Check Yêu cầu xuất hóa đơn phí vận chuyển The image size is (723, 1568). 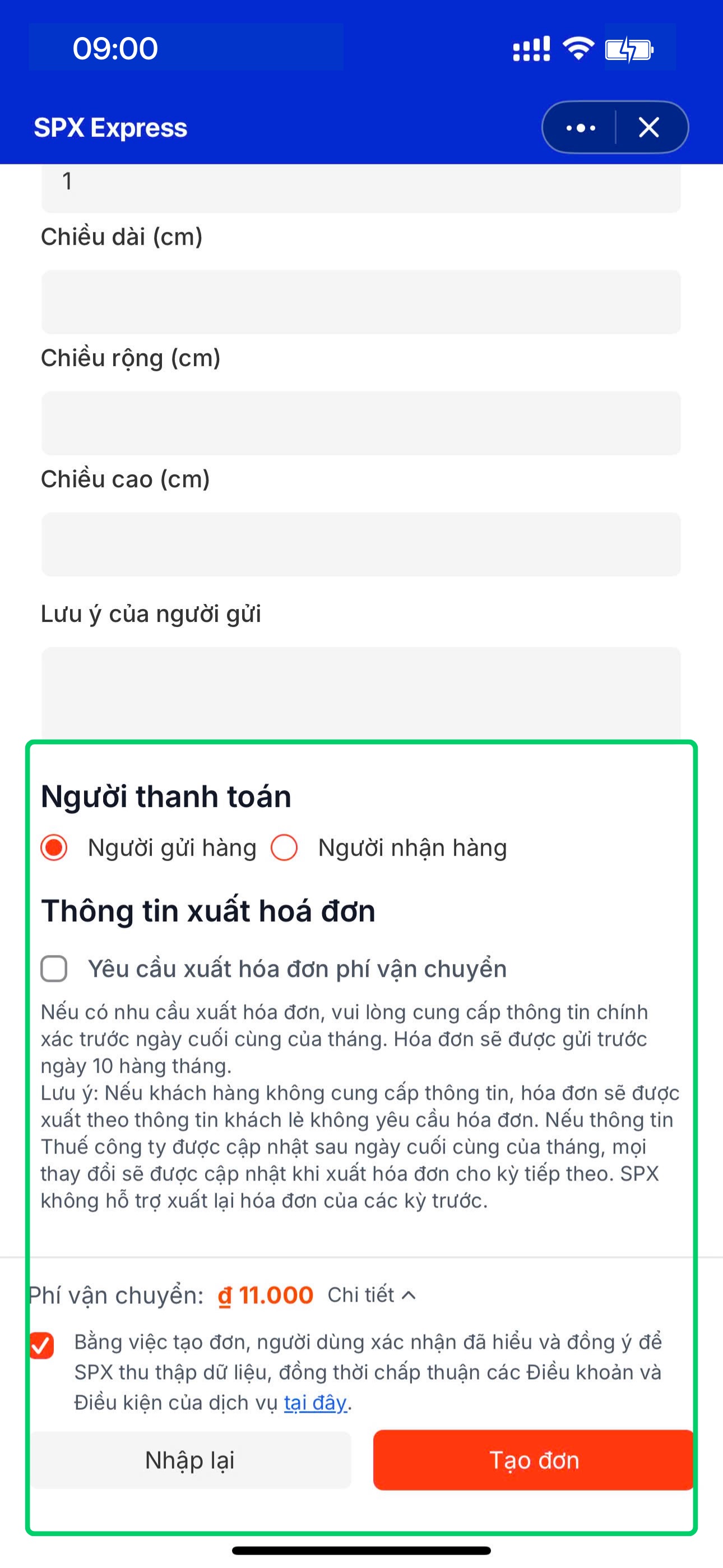click(54, 969)
